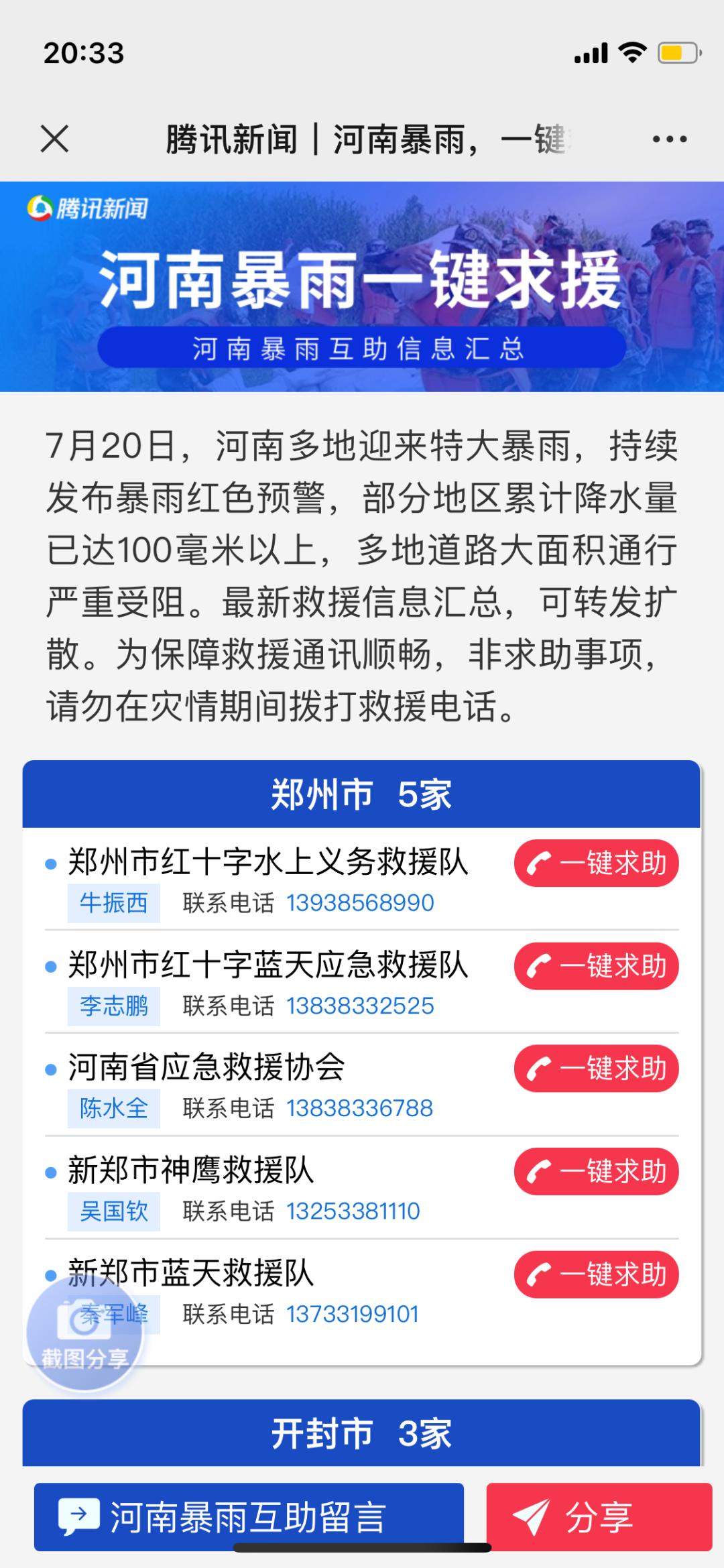Image resolution: width=724 pixels, height=1568 pixels.
Task: Tap phone number 13838336788
Action: [359, 1108]
